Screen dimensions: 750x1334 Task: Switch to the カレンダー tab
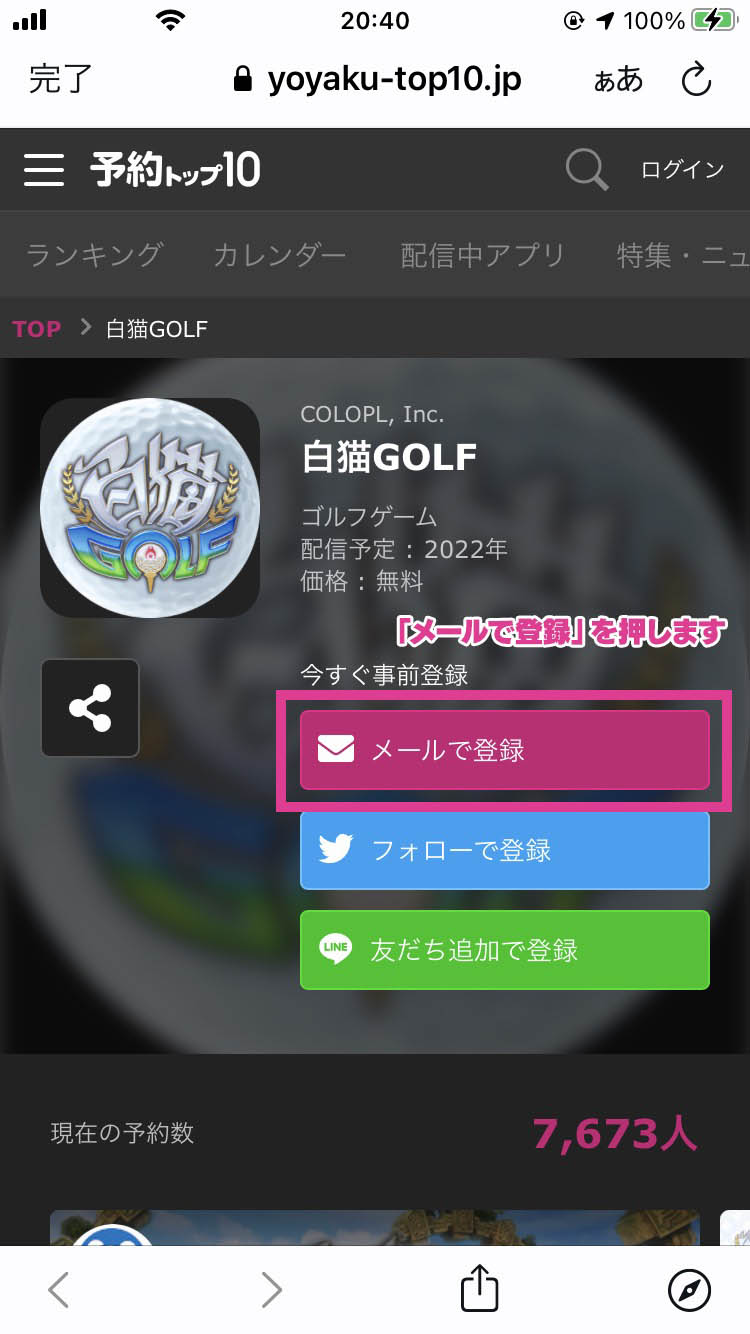tap(279, 255)
